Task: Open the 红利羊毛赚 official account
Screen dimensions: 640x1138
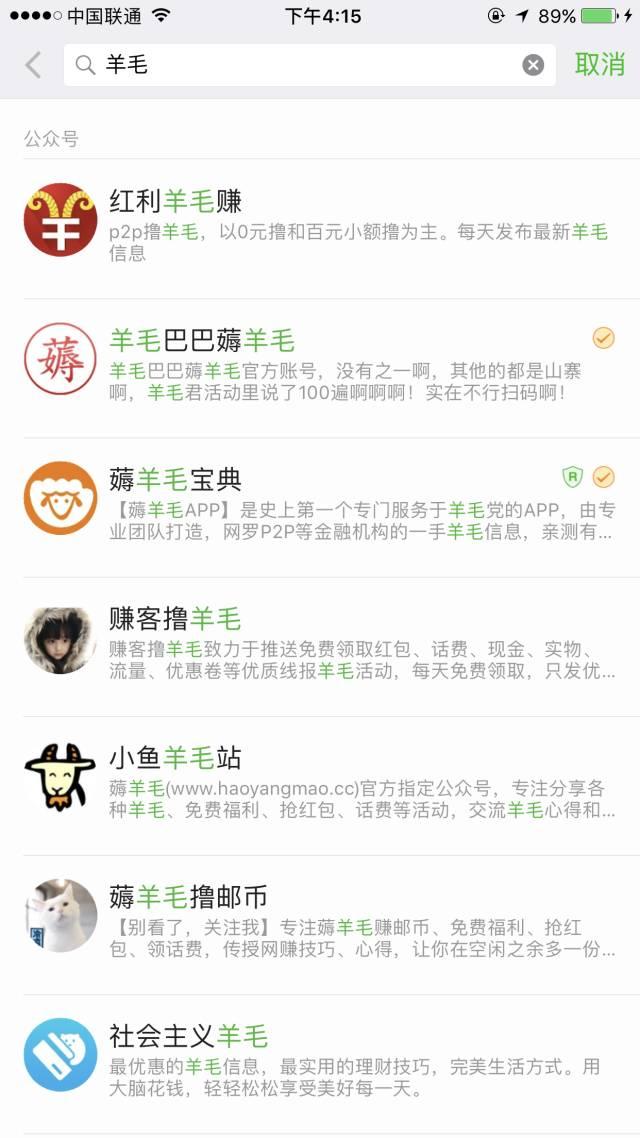Action: 320,228
